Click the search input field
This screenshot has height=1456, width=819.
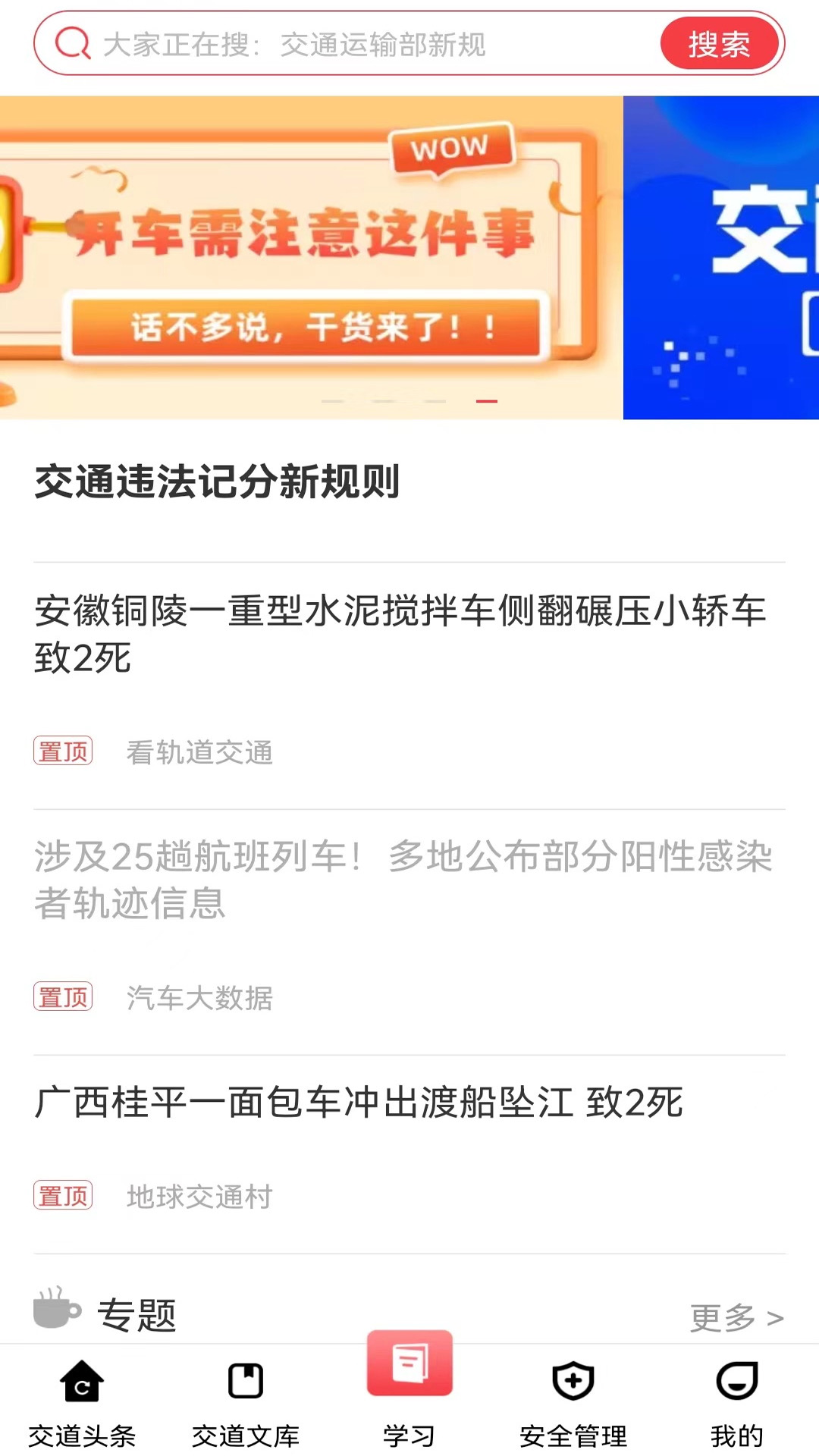pyautogui.click(x=341, y=43)
